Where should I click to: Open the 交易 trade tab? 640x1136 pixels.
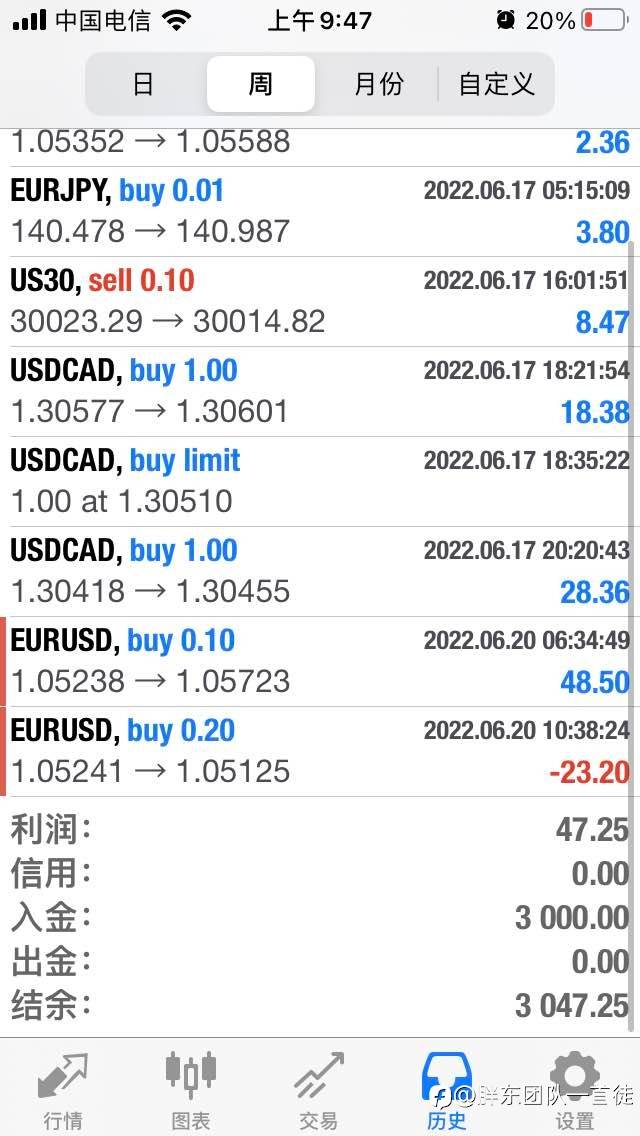(x=318, y=1090)
